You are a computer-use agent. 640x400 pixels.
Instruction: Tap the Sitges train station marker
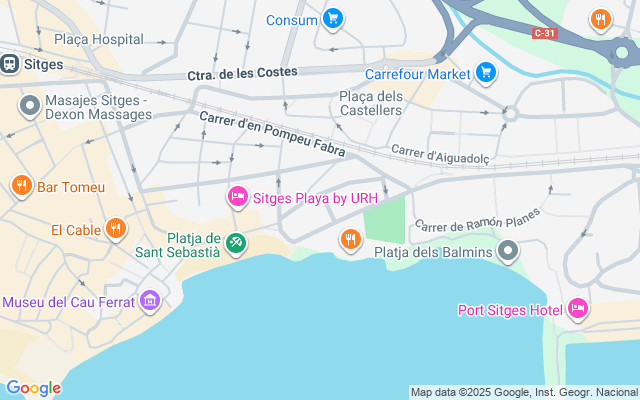pos(11,63)
